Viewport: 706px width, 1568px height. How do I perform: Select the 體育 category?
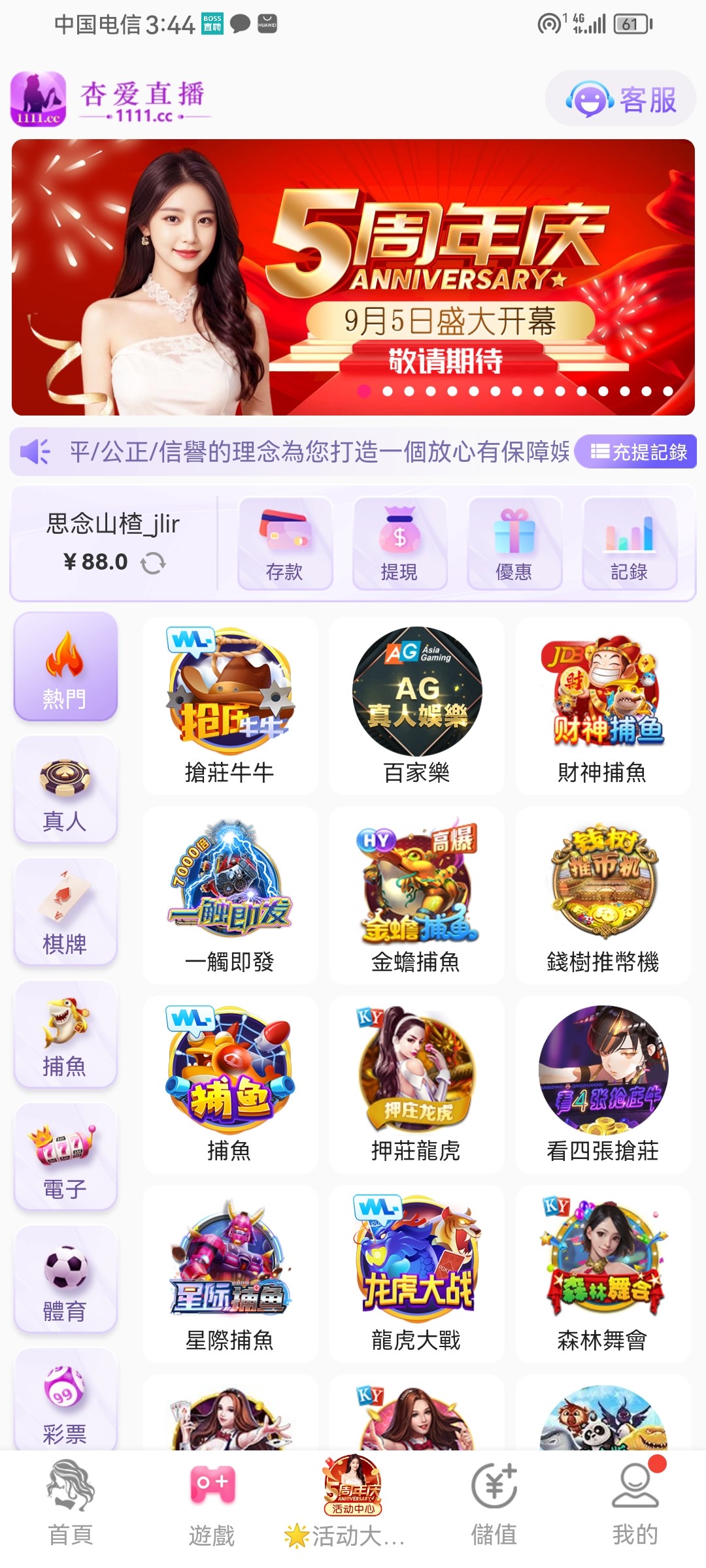point(65,1281)
